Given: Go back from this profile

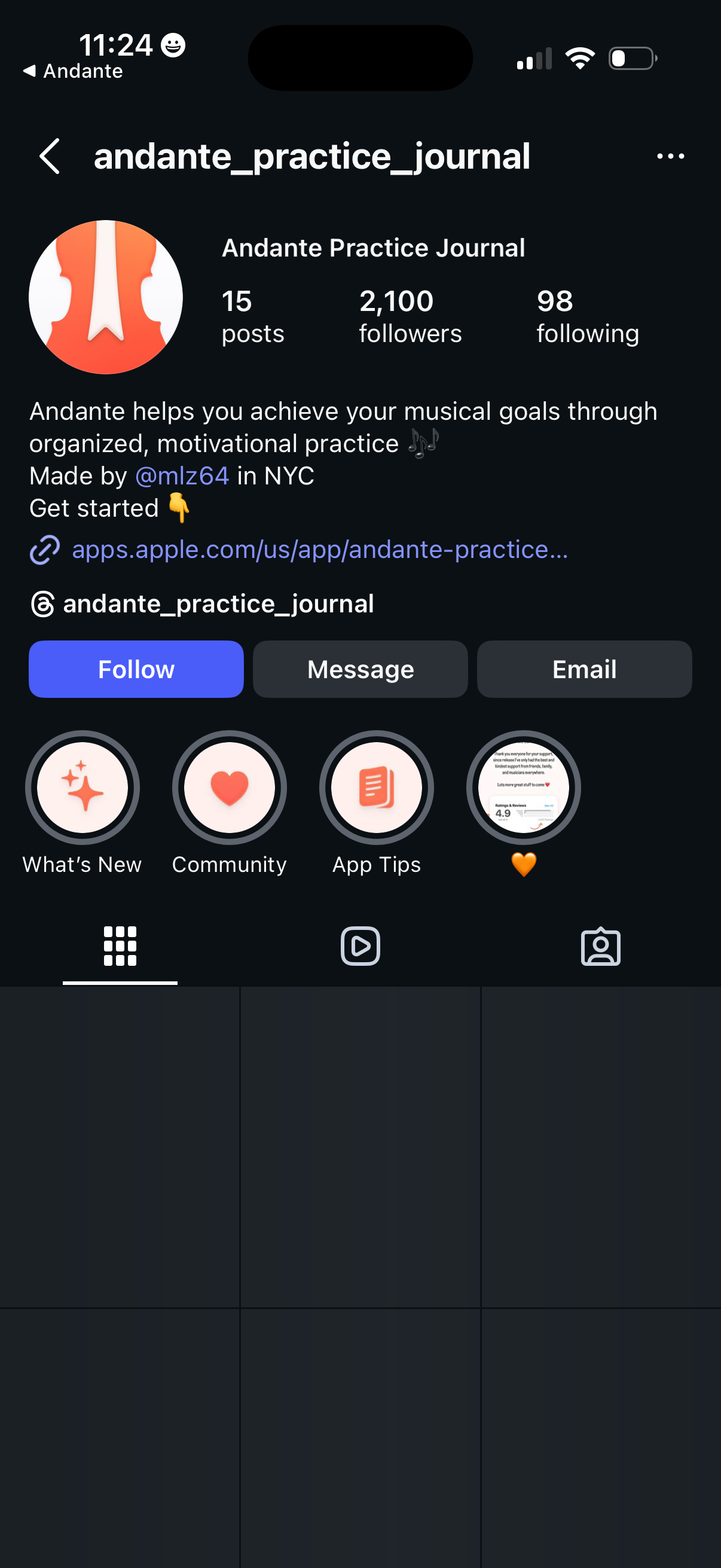Looking at the screenshot, I should click(x=50, y=157).
